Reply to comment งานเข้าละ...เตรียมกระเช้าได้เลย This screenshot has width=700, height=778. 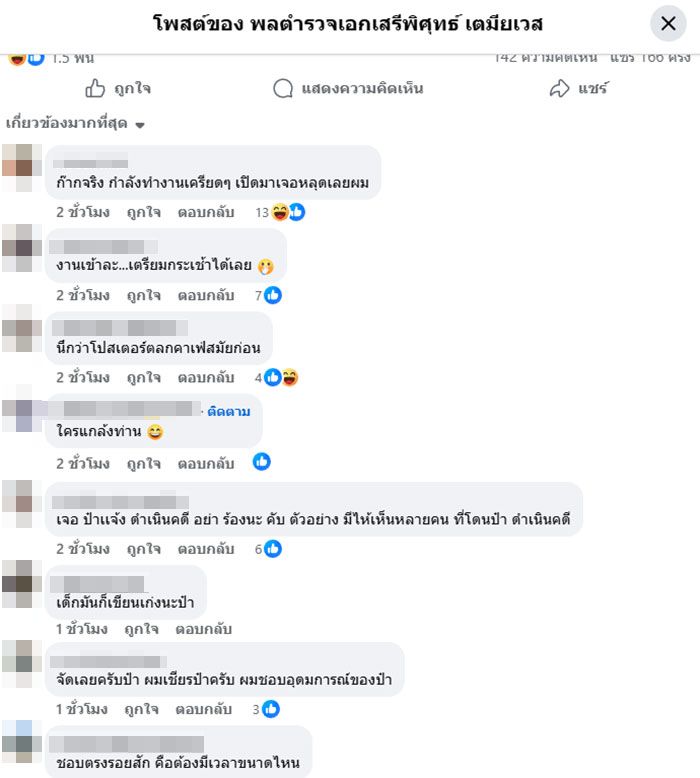[205, 295]
